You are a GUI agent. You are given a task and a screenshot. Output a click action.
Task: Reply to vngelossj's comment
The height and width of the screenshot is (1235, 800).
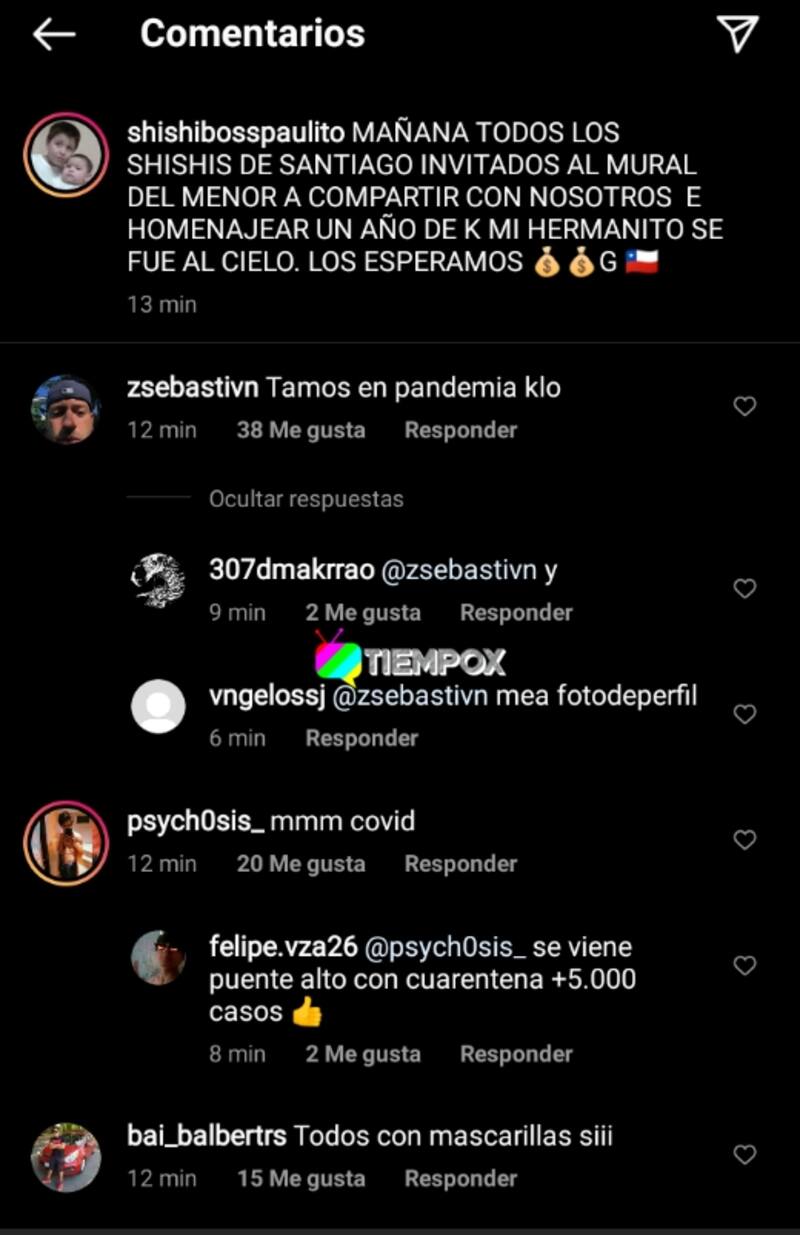point(361,739)
